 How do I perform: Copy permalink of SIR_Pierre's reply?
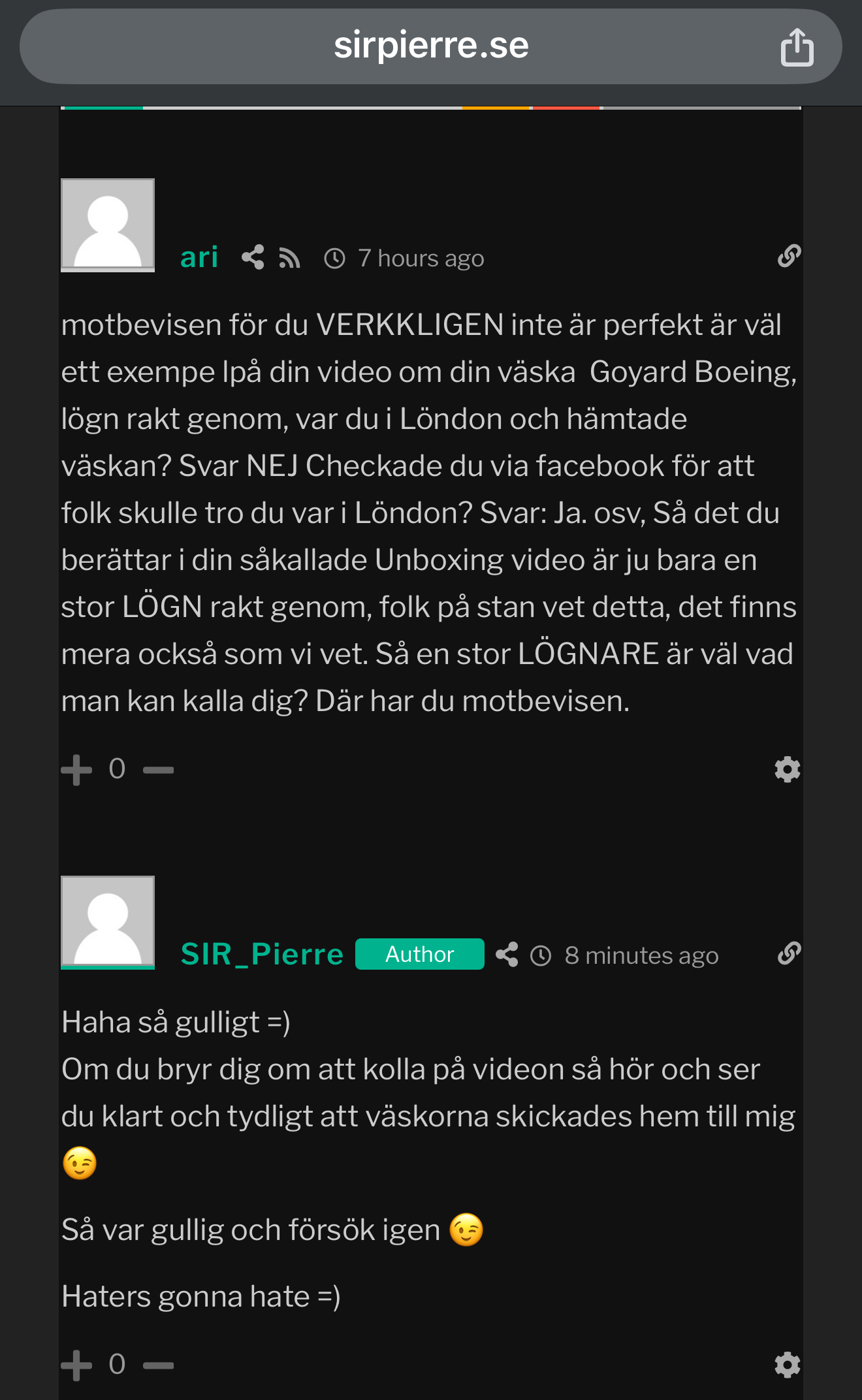[789, 953]
